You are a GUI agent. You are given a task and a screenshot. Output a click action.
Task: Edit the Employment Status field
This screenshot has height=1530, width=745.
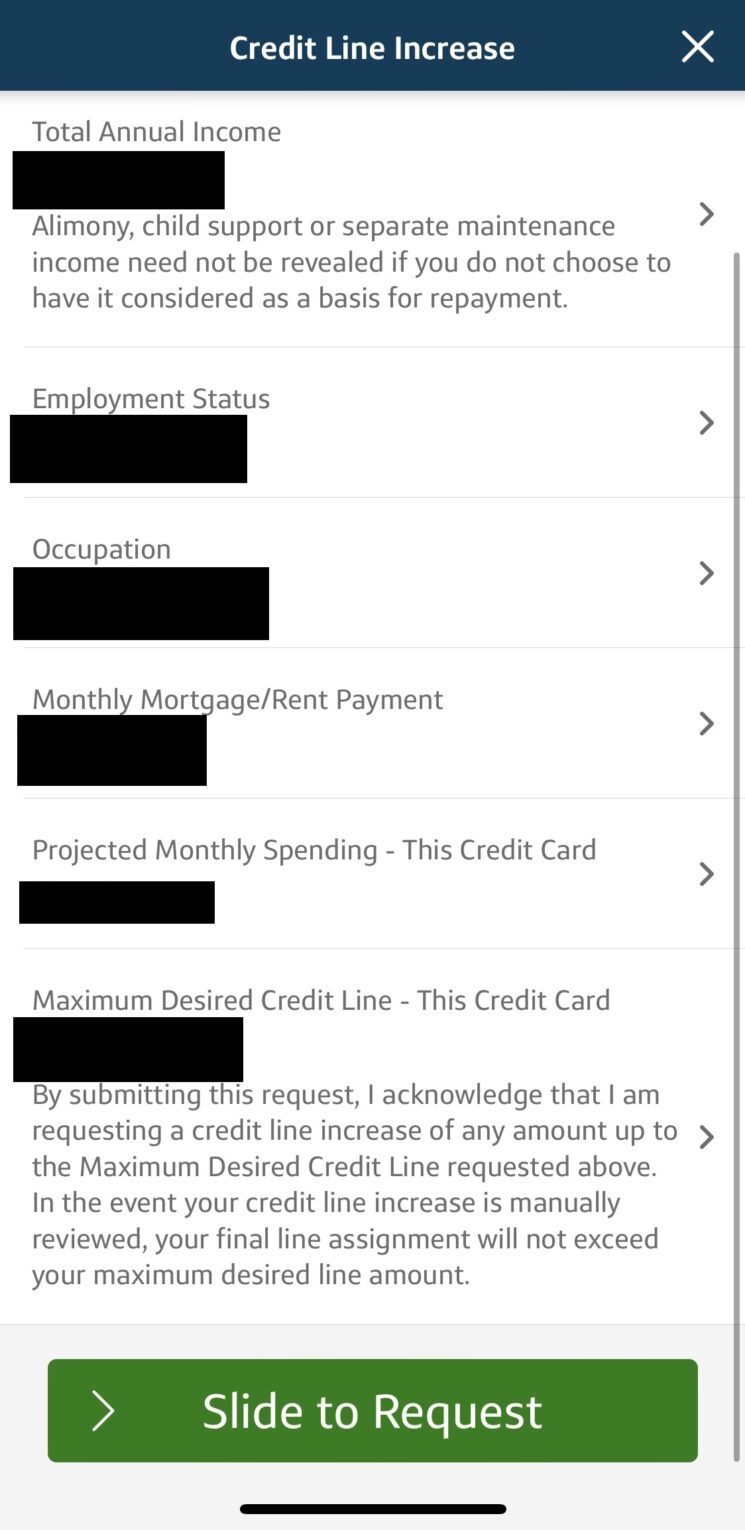coord(370,423)
